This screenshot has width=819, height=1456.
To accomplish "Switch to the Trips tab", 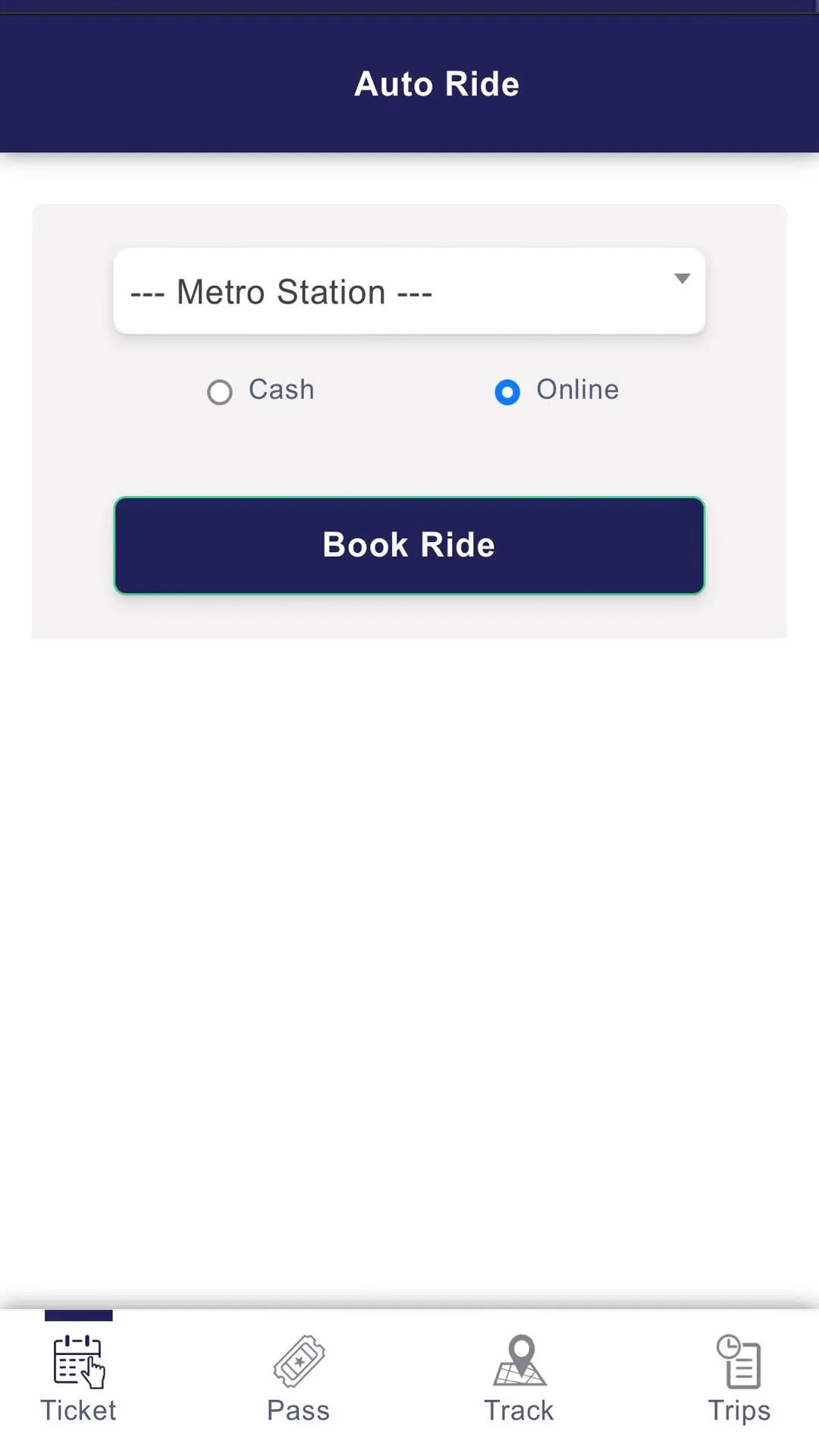I will (x=738, y=1380).
